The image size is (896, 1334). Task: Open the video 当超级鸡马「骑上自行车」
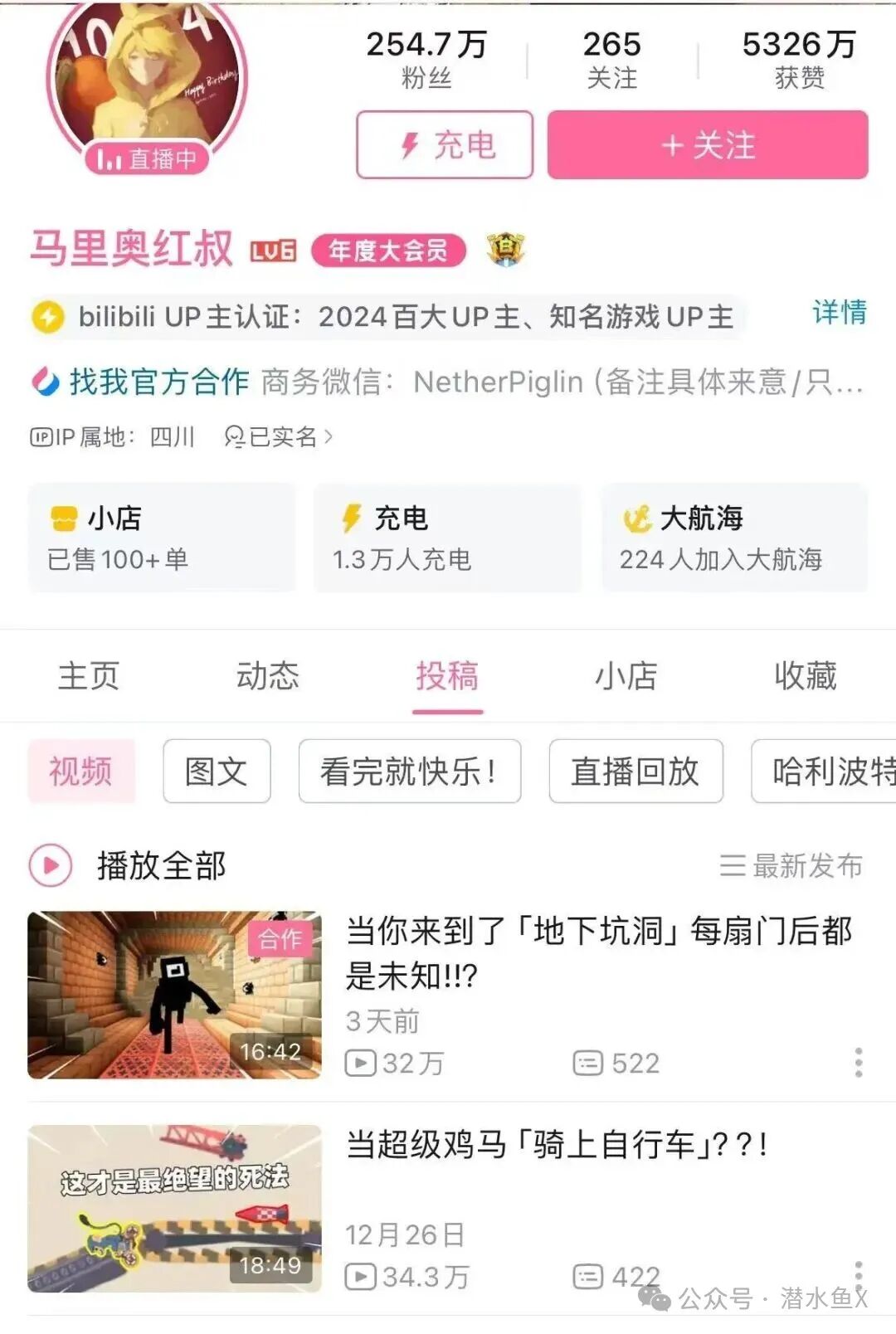pos(556,1145)
